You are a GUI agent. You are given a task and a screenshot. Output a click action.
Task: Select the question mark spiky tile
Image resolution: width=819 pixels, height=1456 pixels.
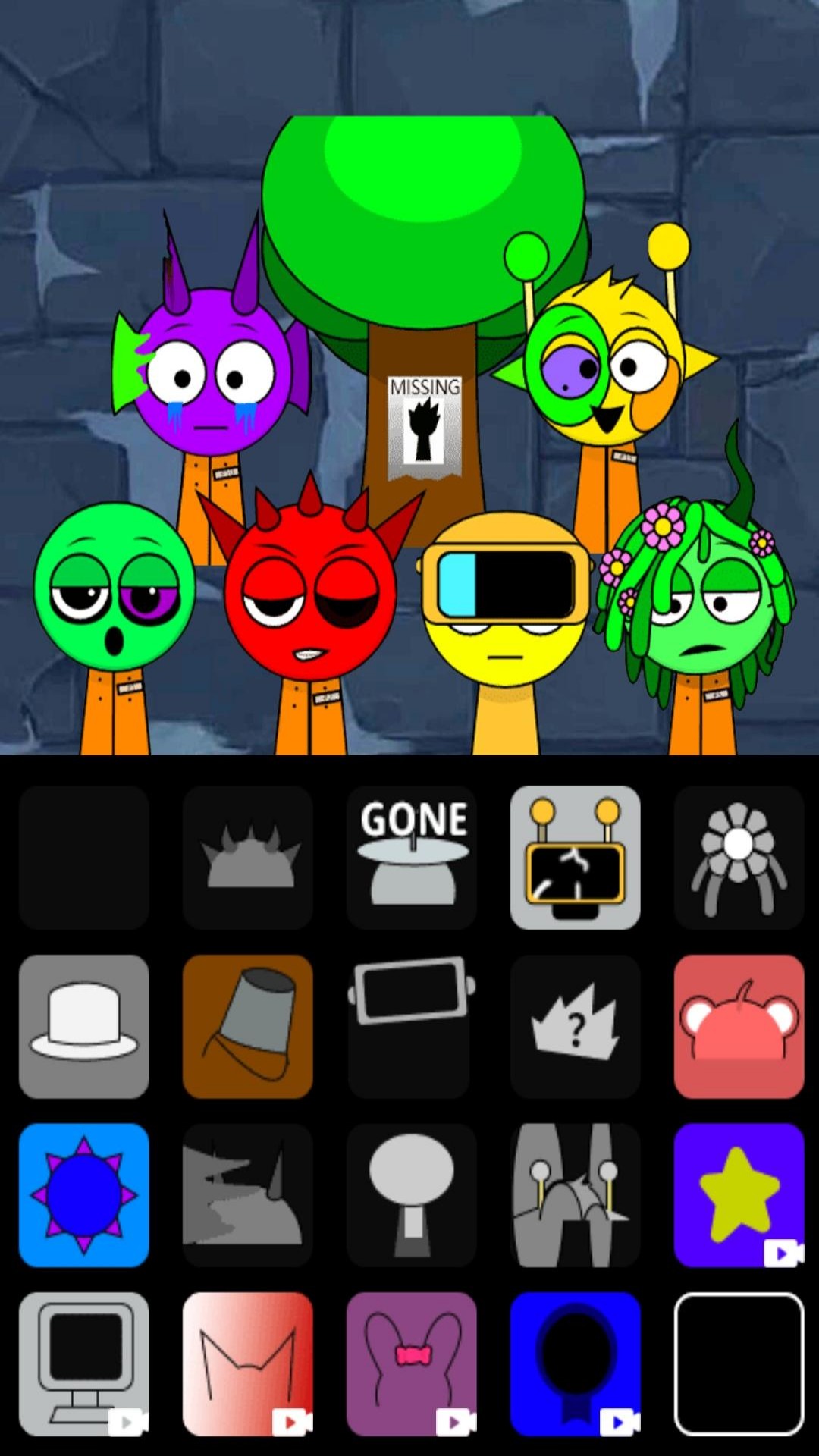click(x=575, y=1026)
